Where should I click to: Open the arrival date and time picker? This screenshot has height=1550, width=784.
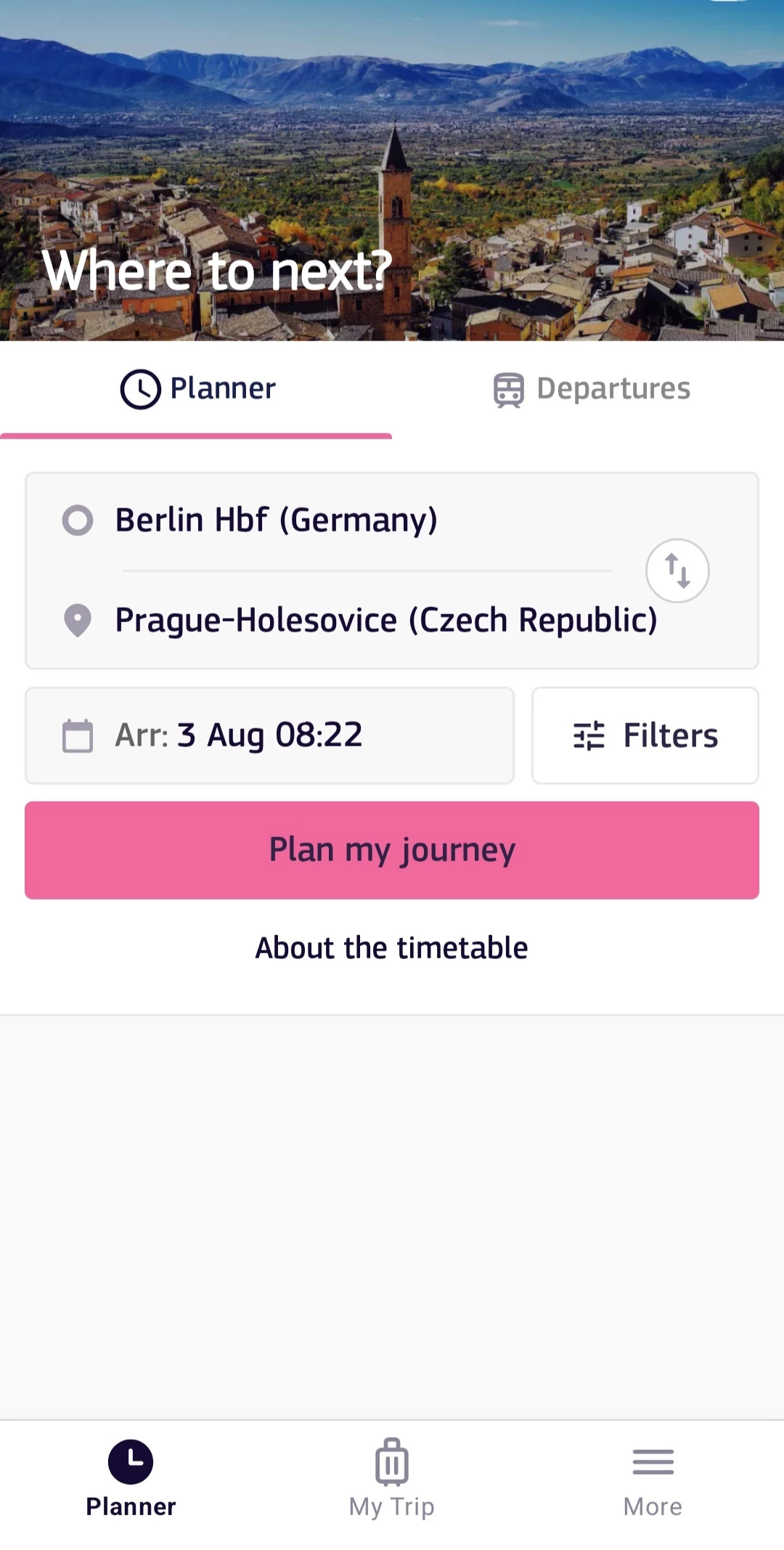269,735
